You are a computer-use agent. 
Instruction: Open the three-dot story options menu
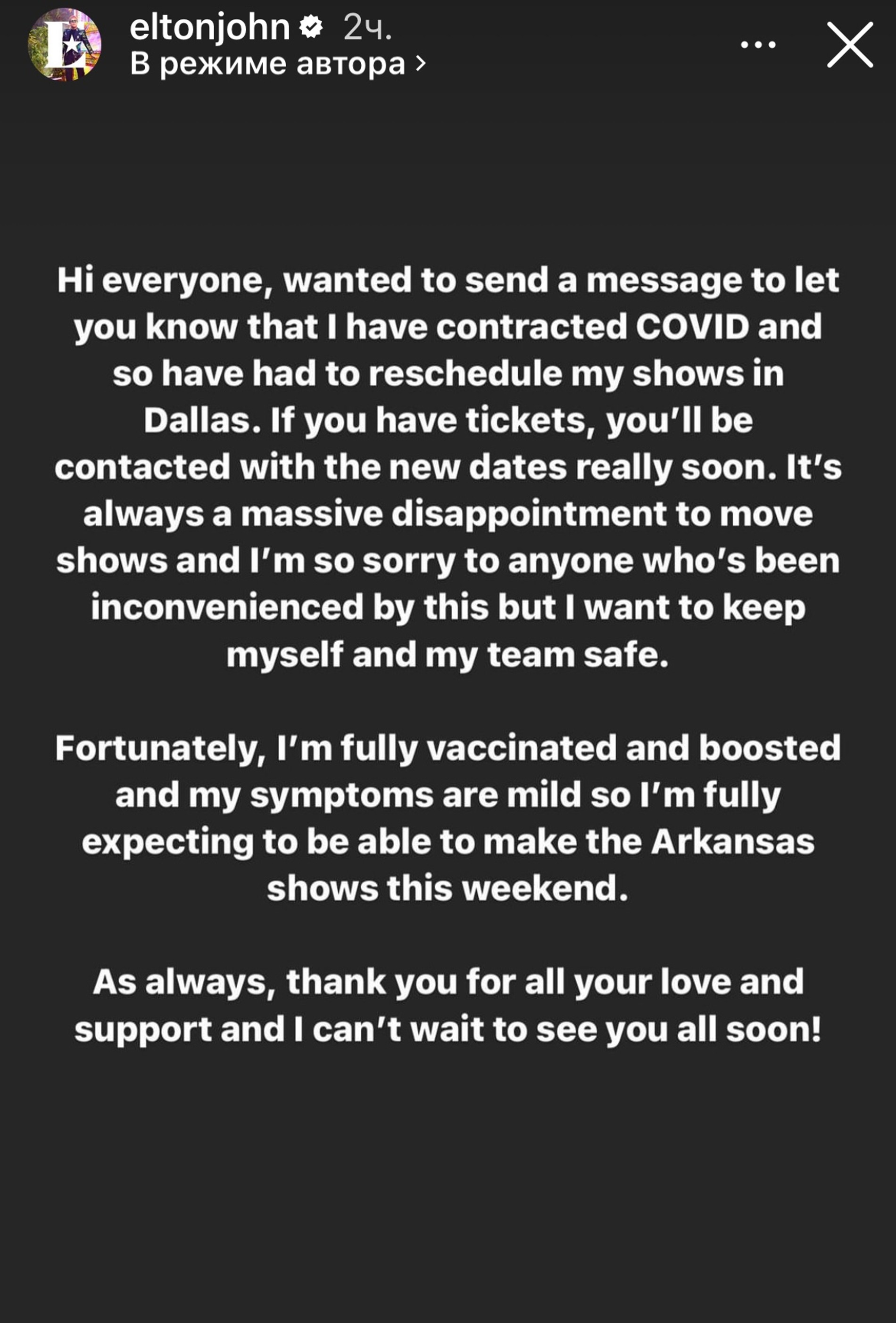pos(758,44)
